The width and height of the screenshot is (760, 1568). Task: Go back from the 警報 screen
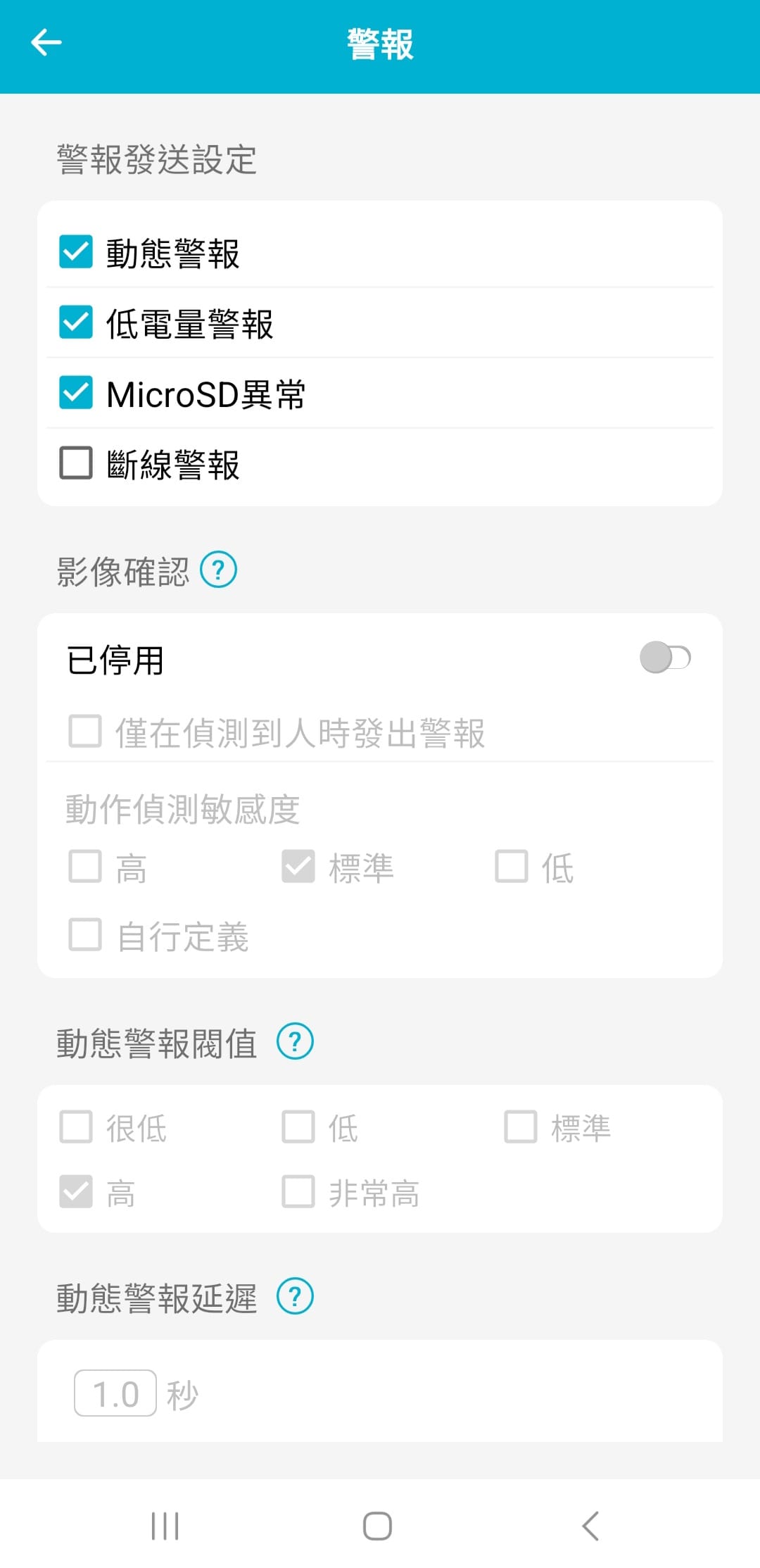point(46,43)
